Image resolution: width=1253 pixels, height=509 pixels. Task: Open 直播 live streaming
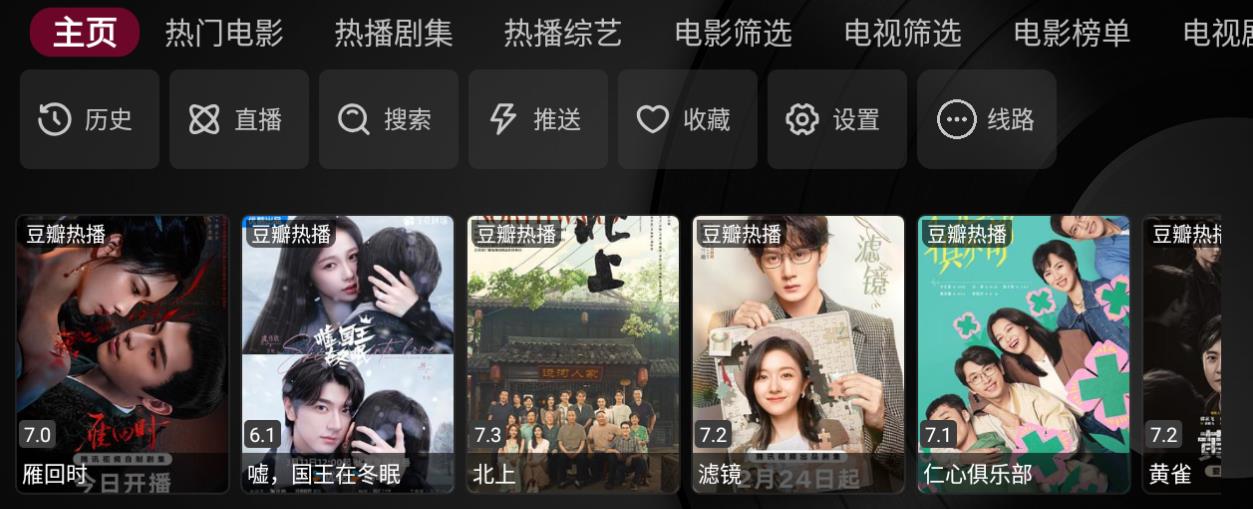pyautogui.click(x=239, y=120)
